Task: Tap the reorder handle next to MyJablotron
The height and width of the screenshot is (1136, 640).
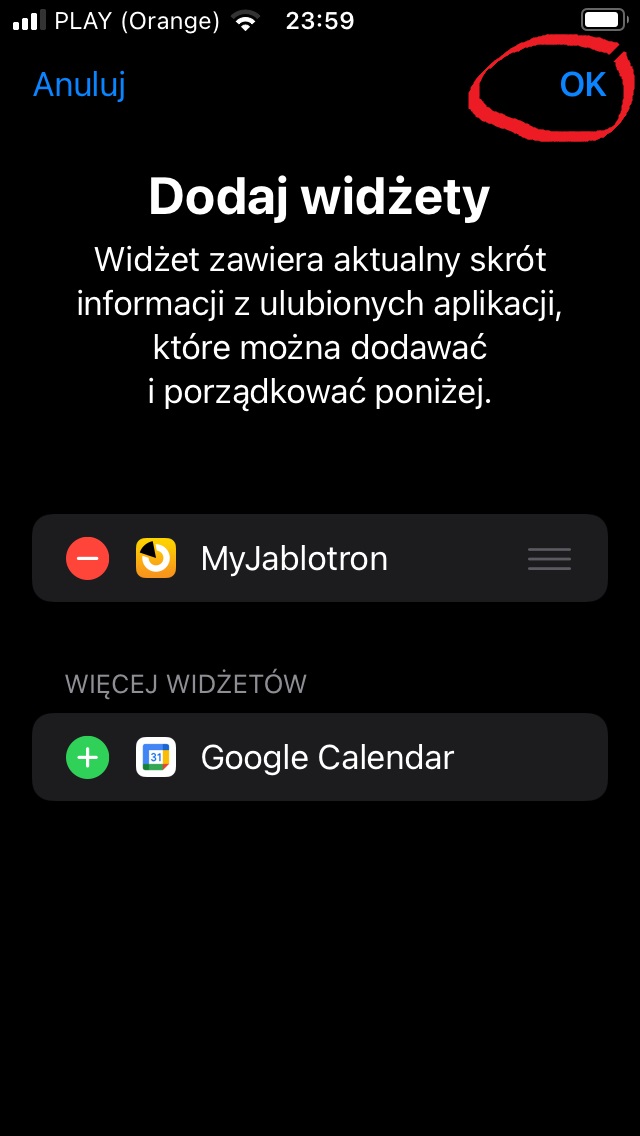Action: click(x=549, y=559)
